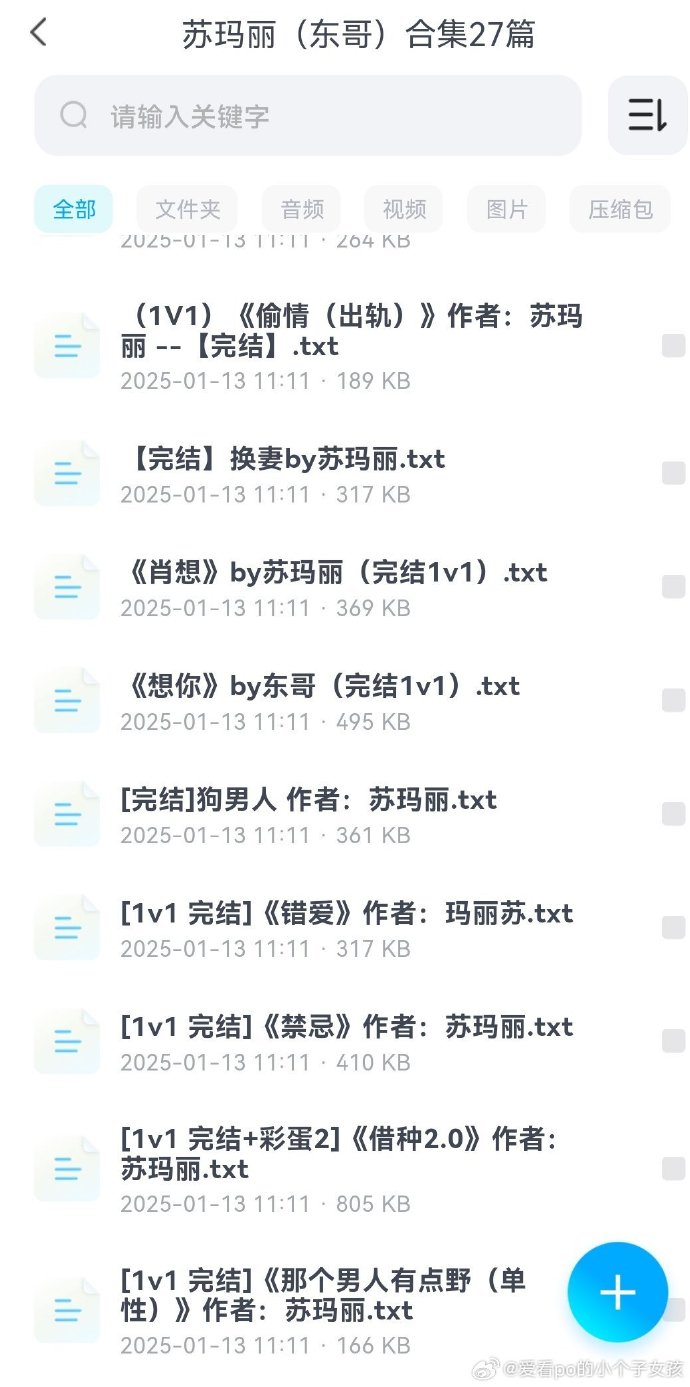Check the box for 《肖想》by苏玛丽

(x=673, y=587)
